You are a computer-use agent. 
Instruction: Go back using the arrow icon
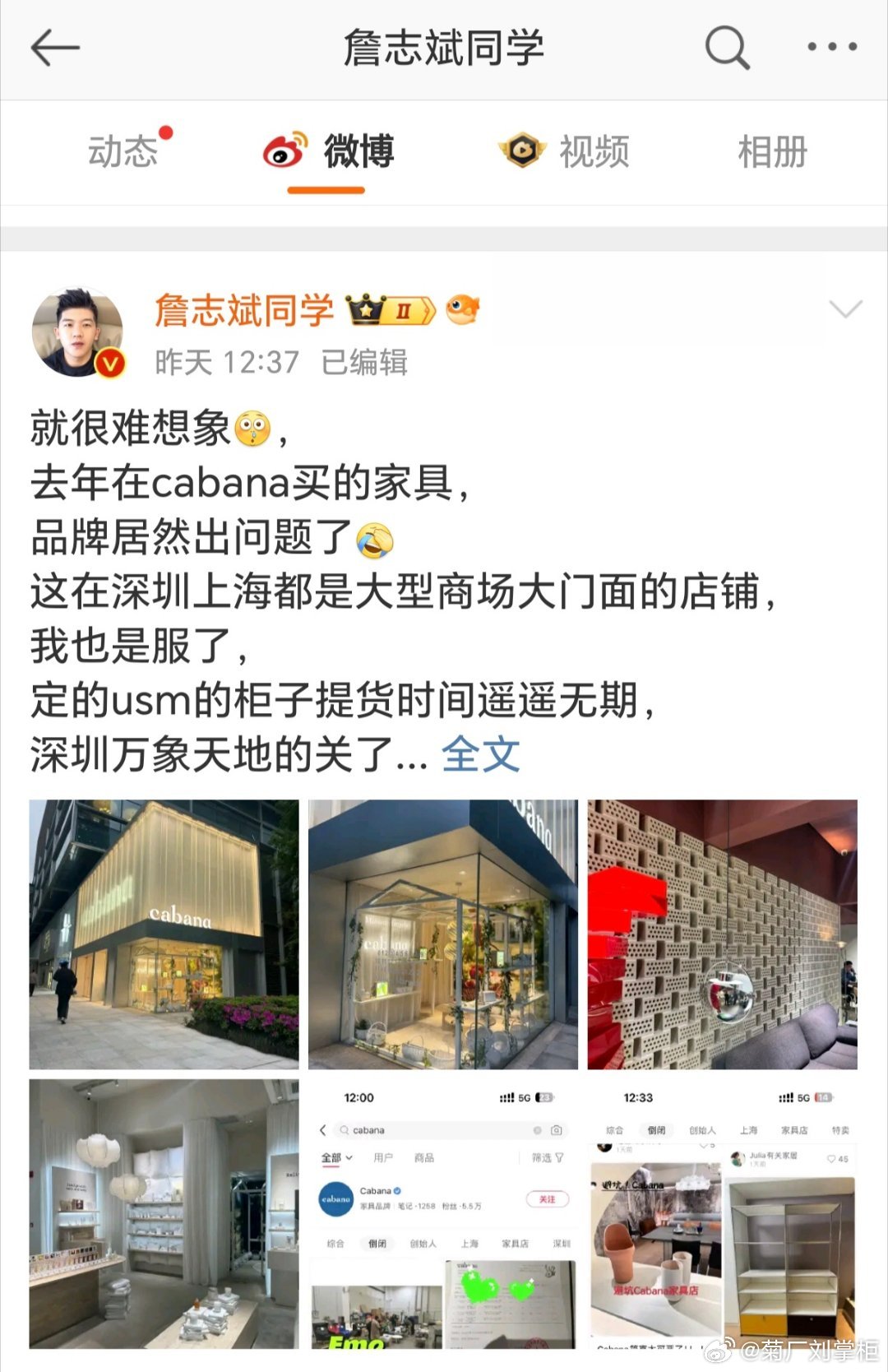point(54,48)
